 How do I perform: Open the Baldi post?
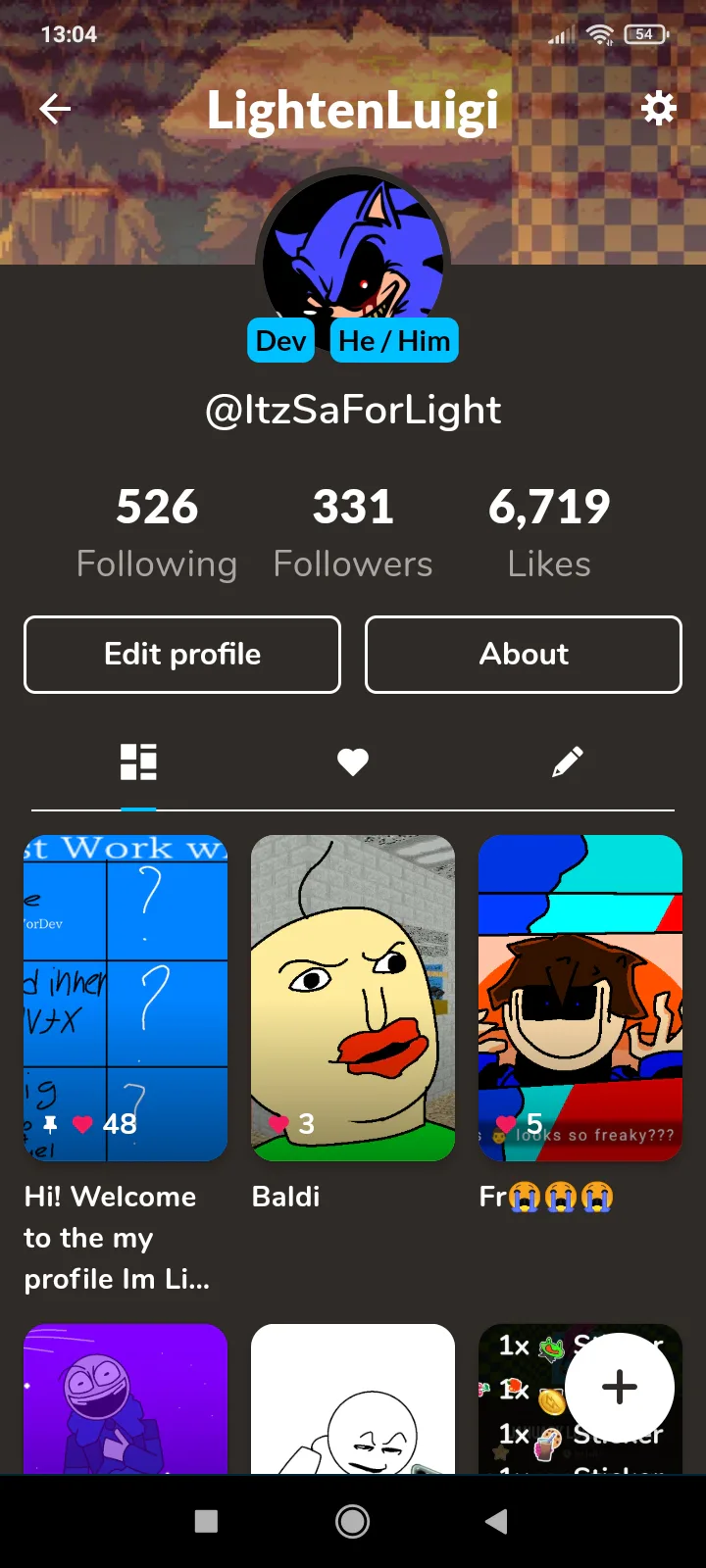tap(353, 997)
